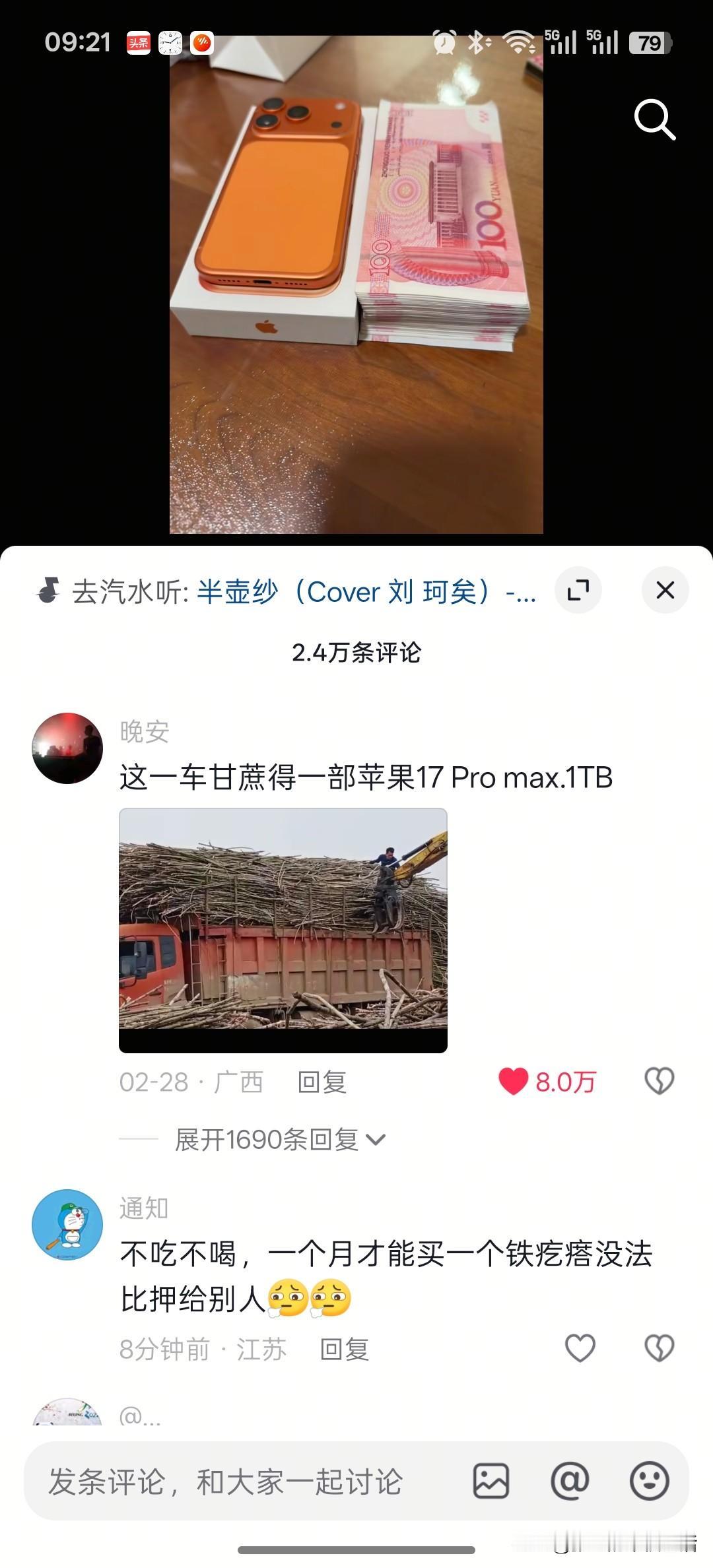Expand the music player with the fullscreen icon
Image resolution: width=713 pixels, height=1568 pixels.
click(579, 591)
